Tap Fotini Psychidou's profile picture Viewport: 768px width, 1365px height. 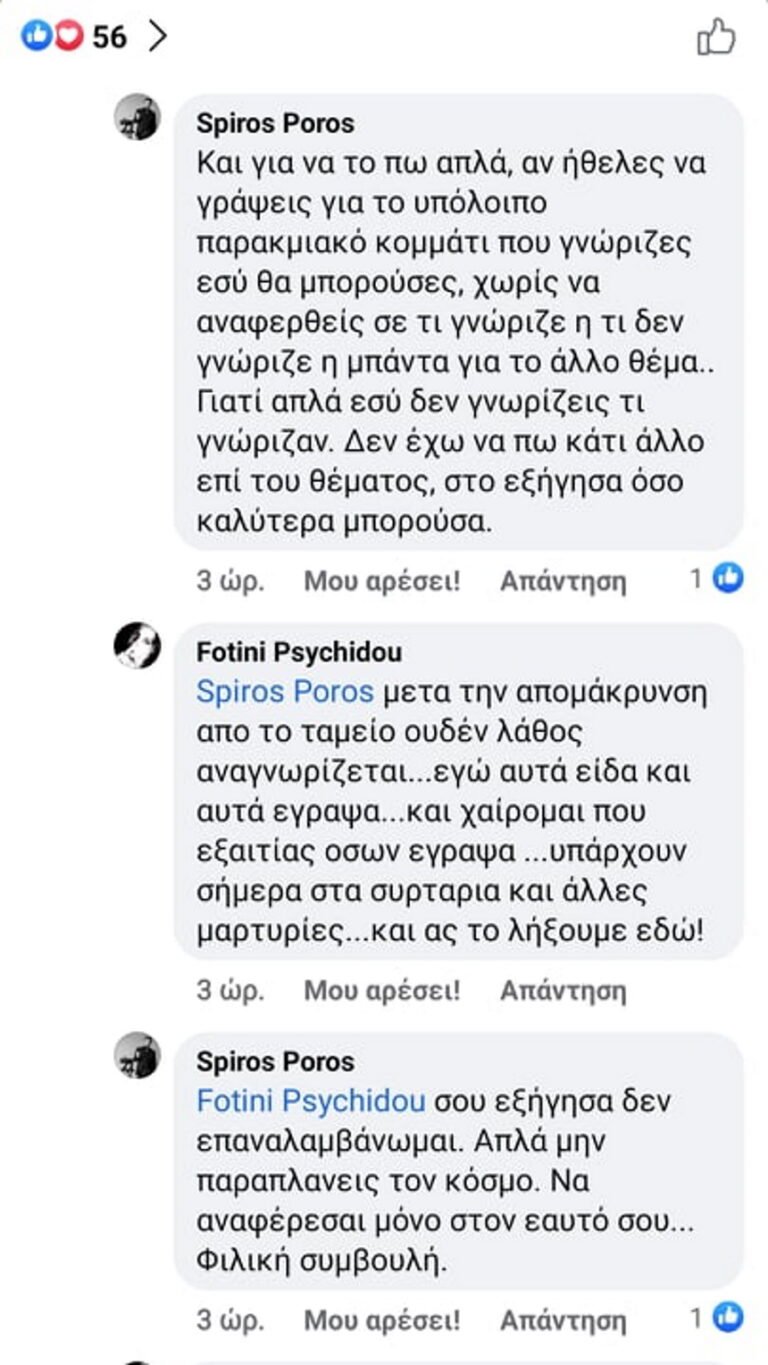pos(137,646)
